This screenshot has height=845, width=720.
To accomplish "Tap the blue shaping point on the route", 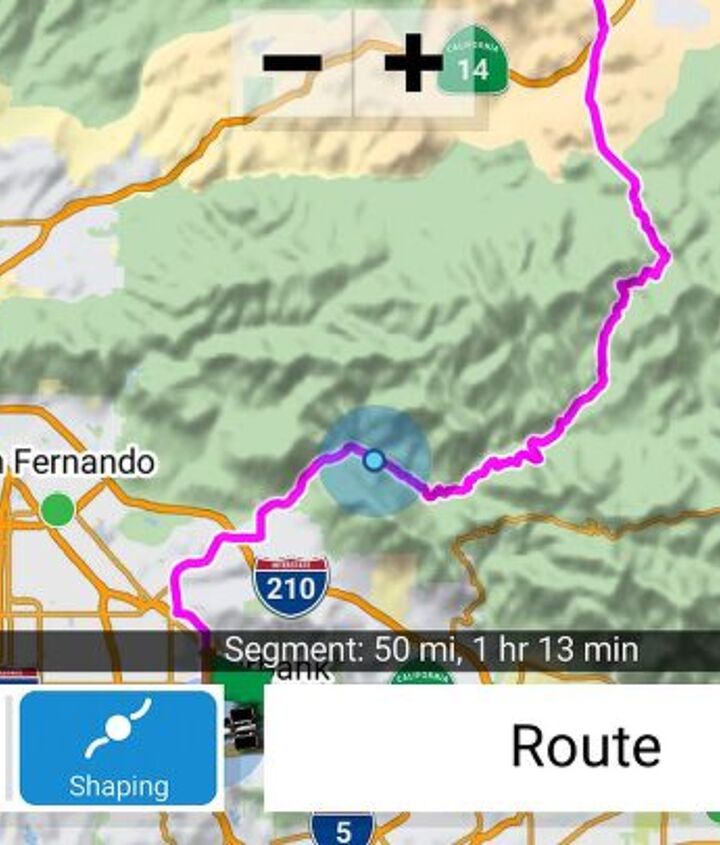I will tap(374, 460).
